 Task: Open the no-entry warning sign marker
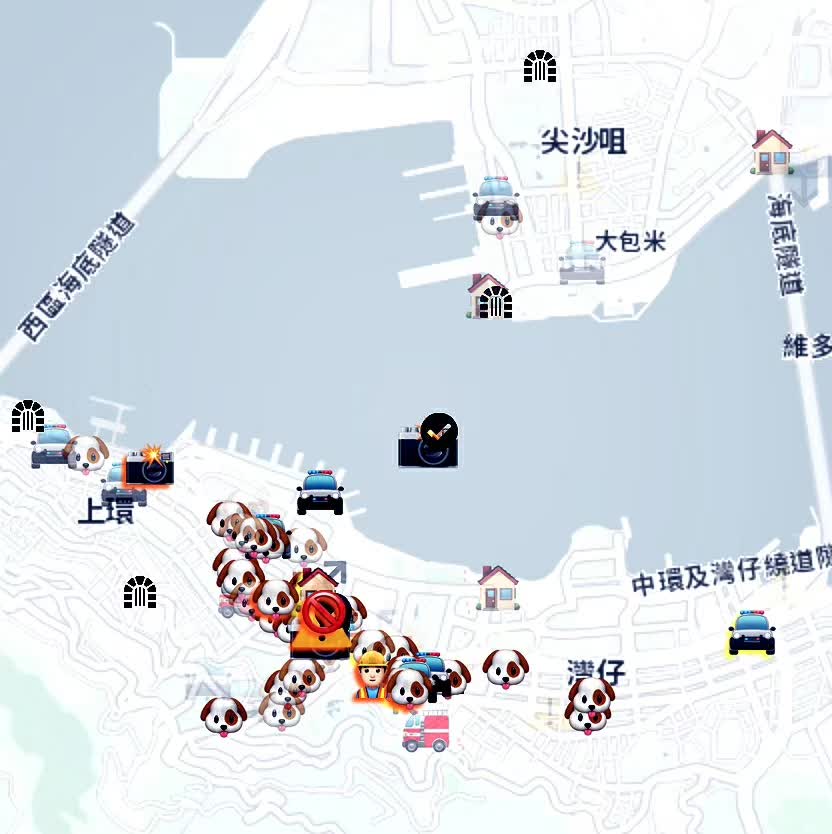coord(322,623)
